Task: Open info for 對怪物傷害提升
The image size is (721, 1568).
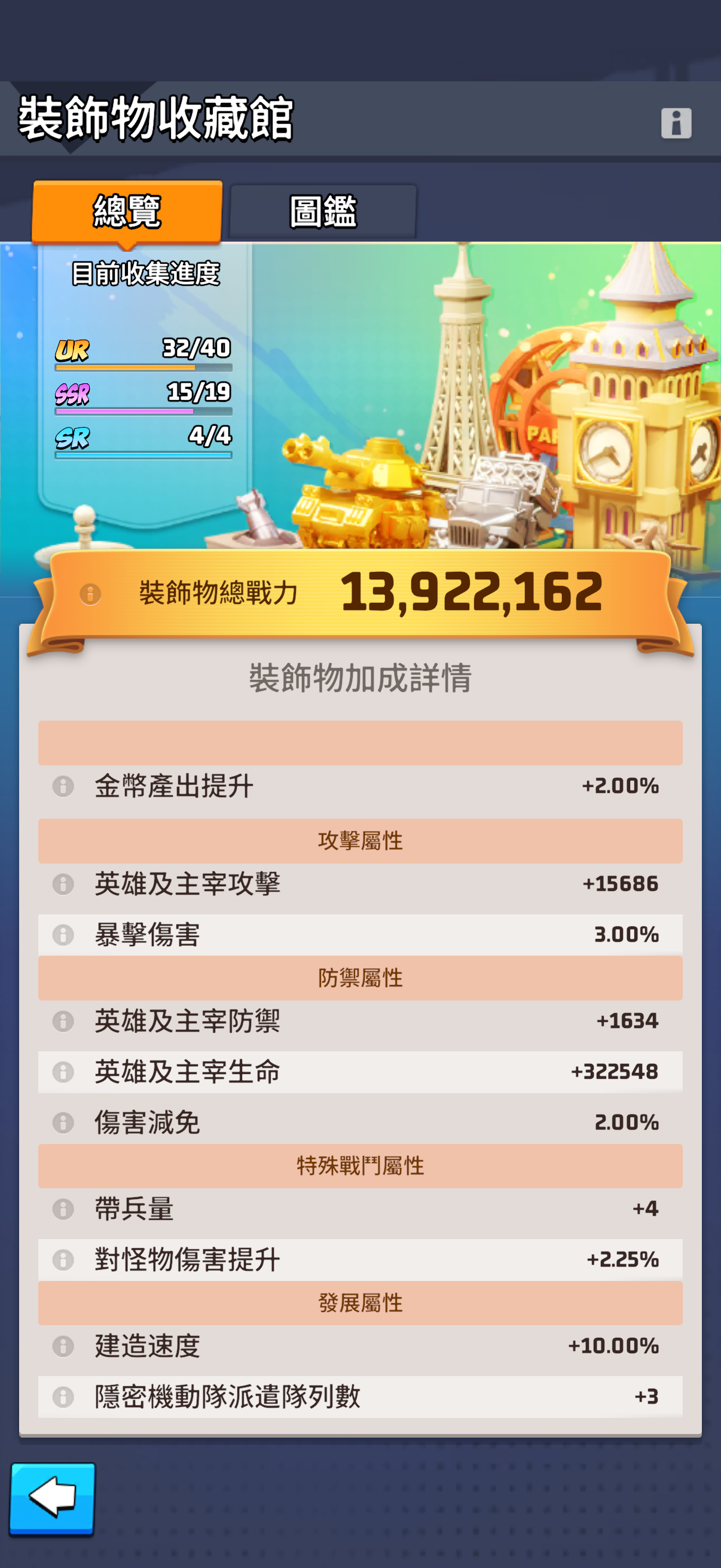Action: coord(63,1259)
